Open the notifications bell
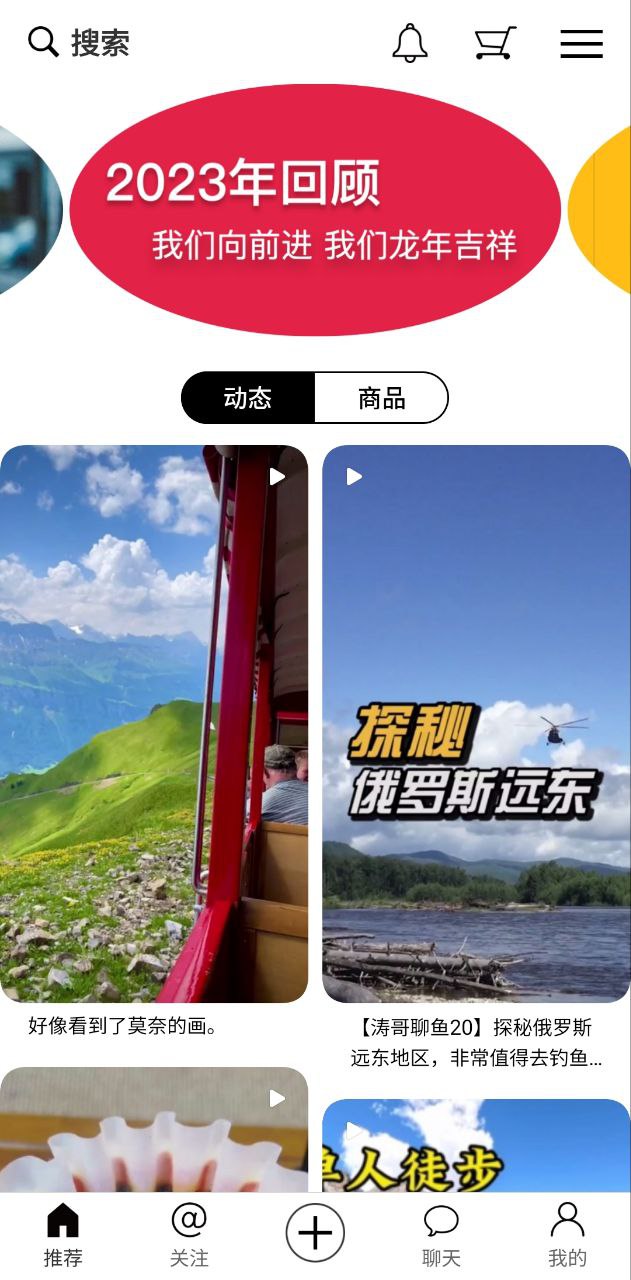Image resolution: width=631 pixels, height=1280 pixels. (x=410, y=43)
